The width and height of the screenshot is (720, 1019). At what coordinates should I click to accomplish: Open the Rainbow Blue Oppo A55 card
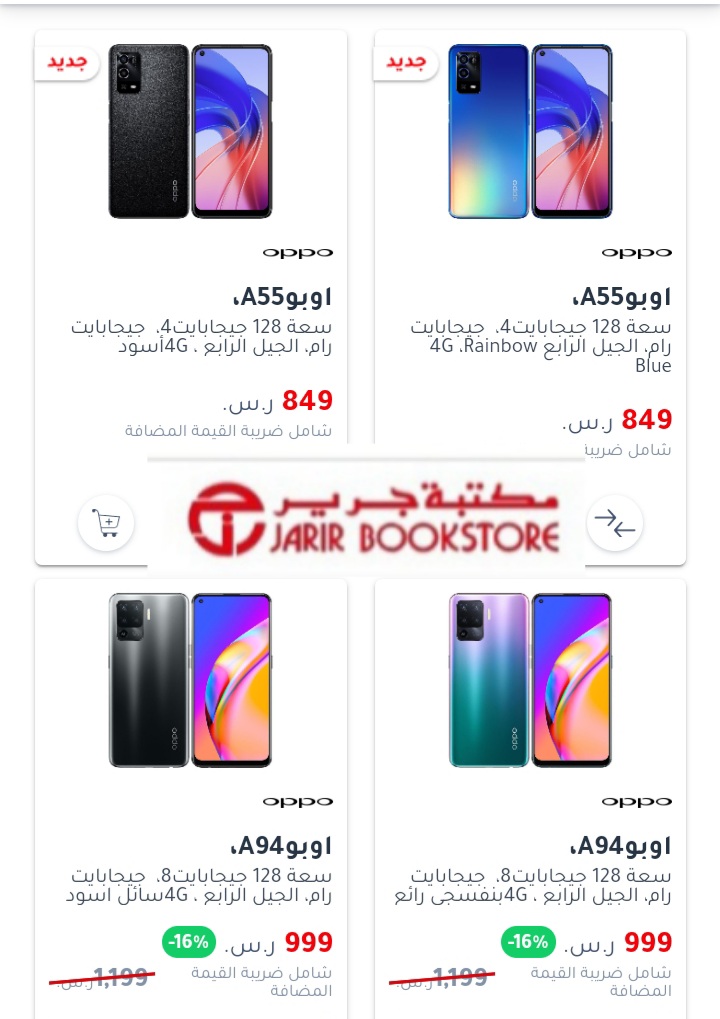coord(530,132)
